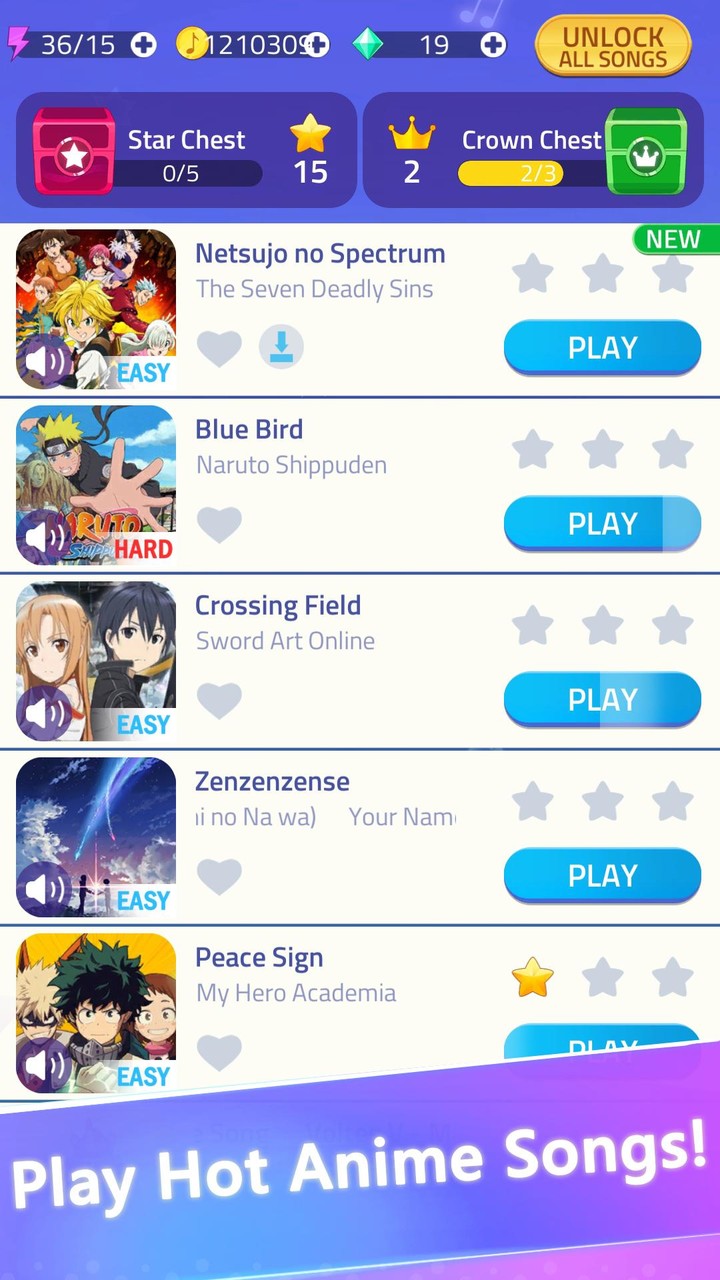Open the green Crown Chest
This screenshot has width=720, height=1280.
click(x=646, y=152)
